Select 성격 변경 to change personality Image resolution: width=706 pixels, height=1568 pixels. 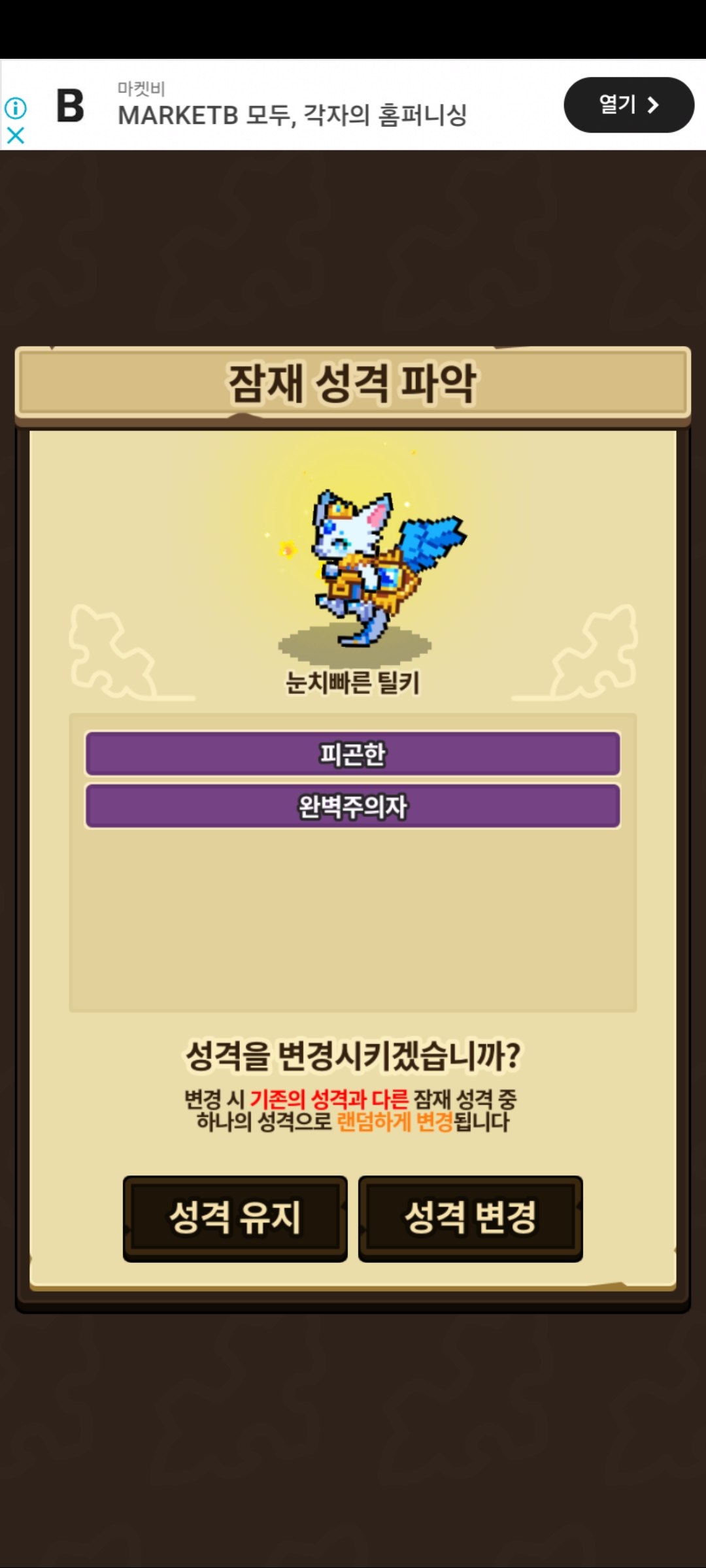tap(470, 1218)
